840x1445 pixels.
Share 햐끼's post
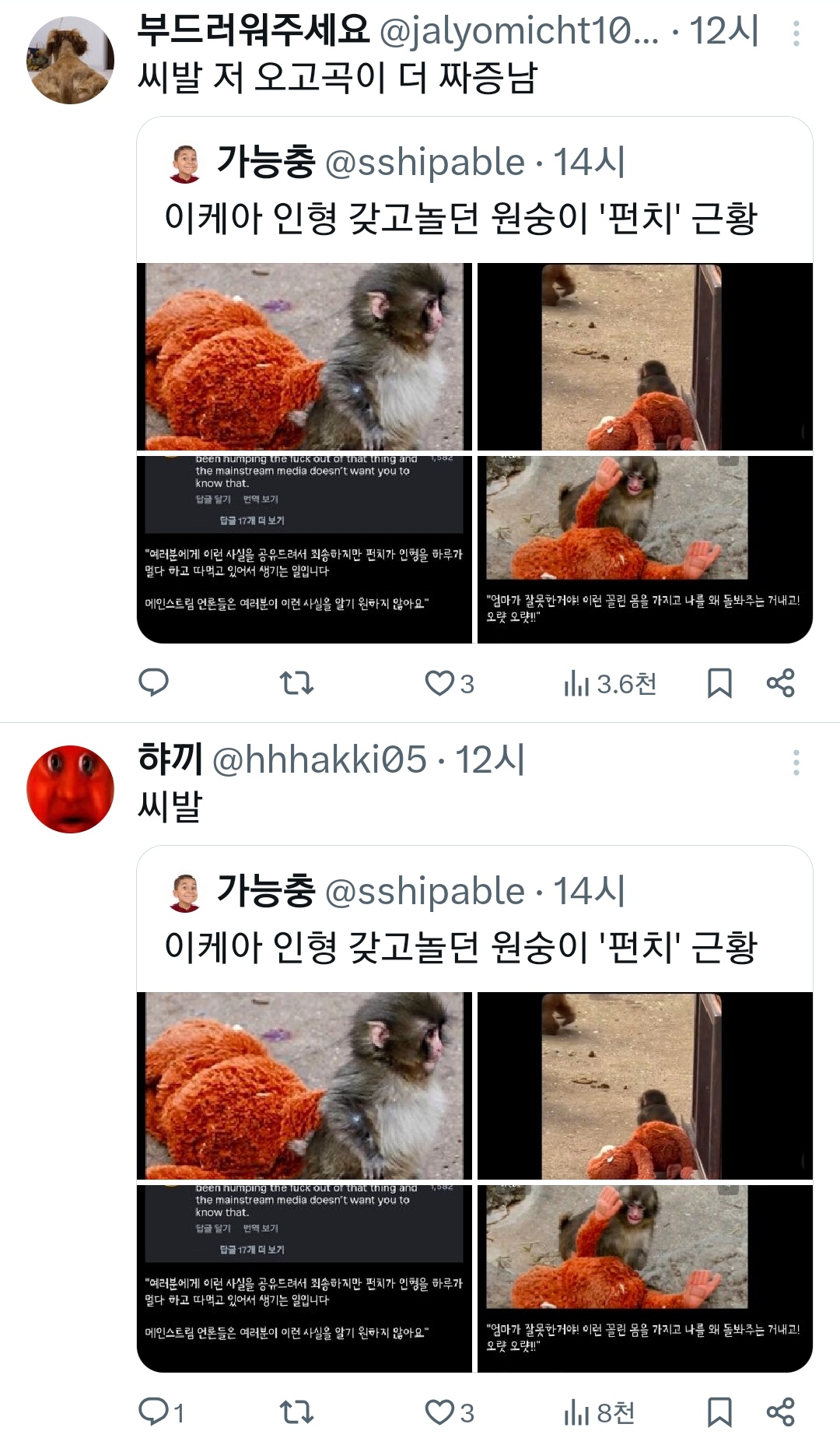780,1412
